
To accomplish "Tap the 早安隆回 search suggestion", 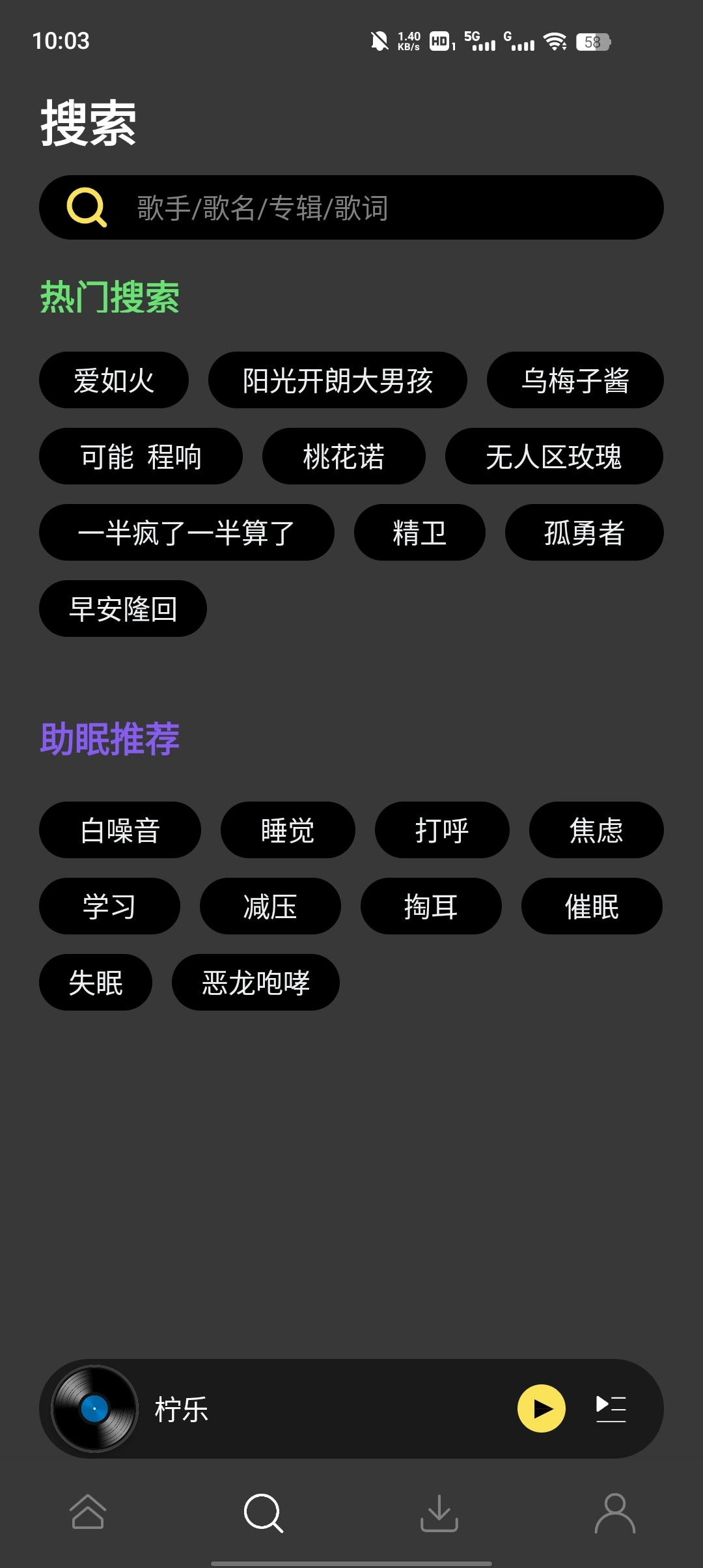I will [123, 608].
